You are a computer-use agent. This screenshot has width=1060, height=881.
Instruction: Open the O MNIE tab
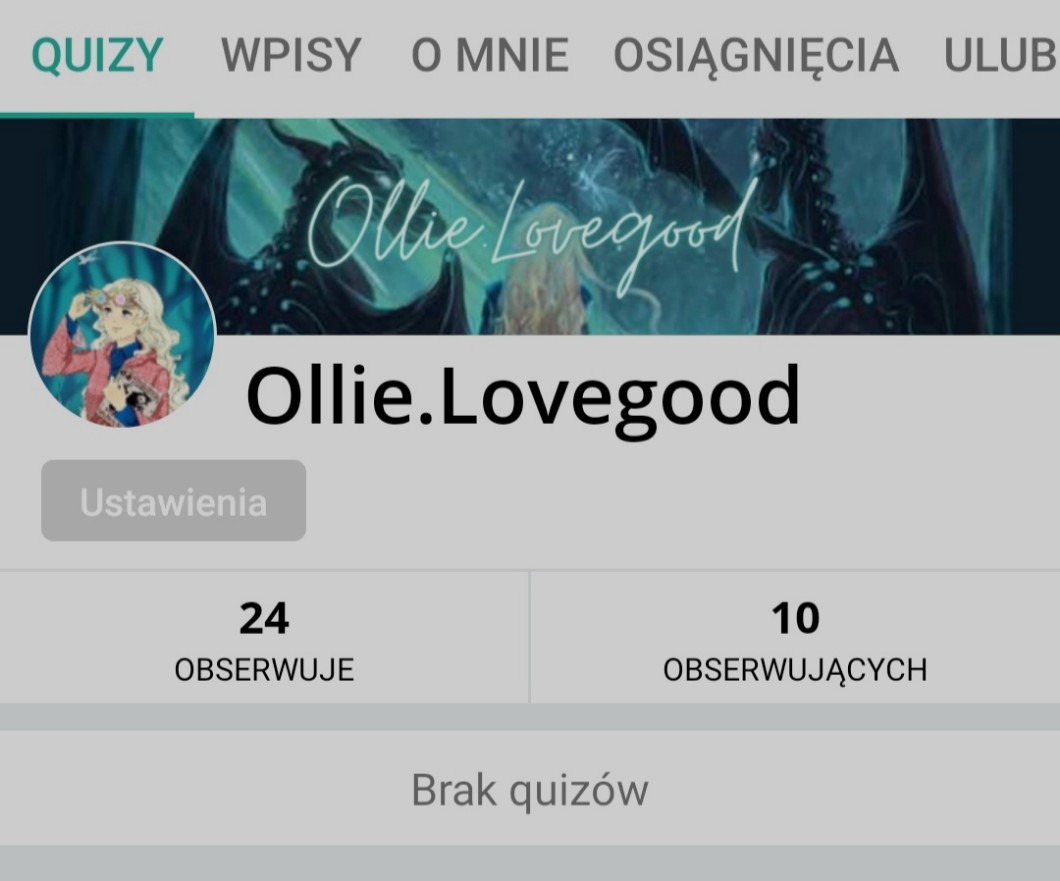(x=489, y=55)
